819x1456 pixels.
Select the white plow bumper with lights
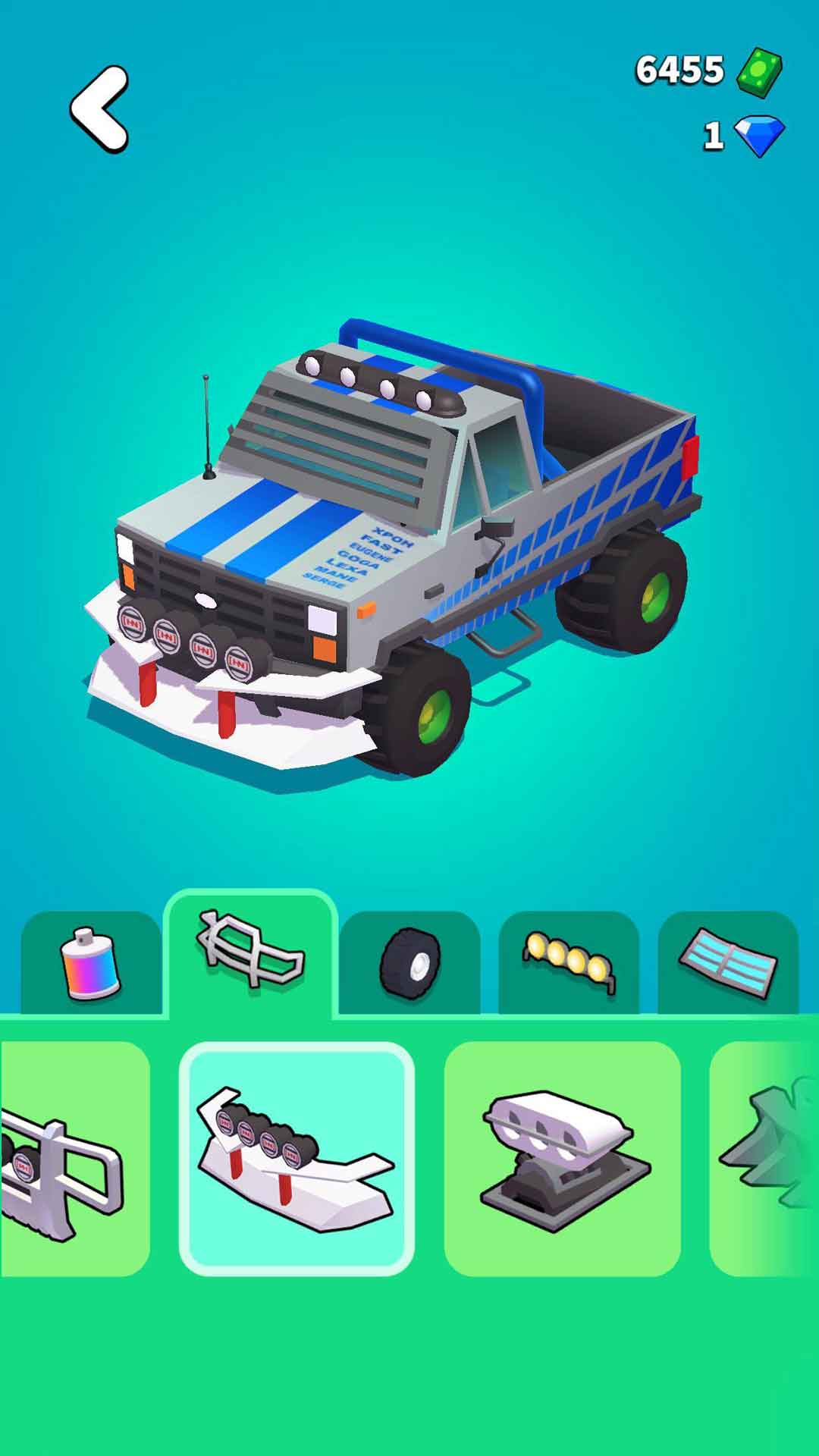tap(297, 1159)
